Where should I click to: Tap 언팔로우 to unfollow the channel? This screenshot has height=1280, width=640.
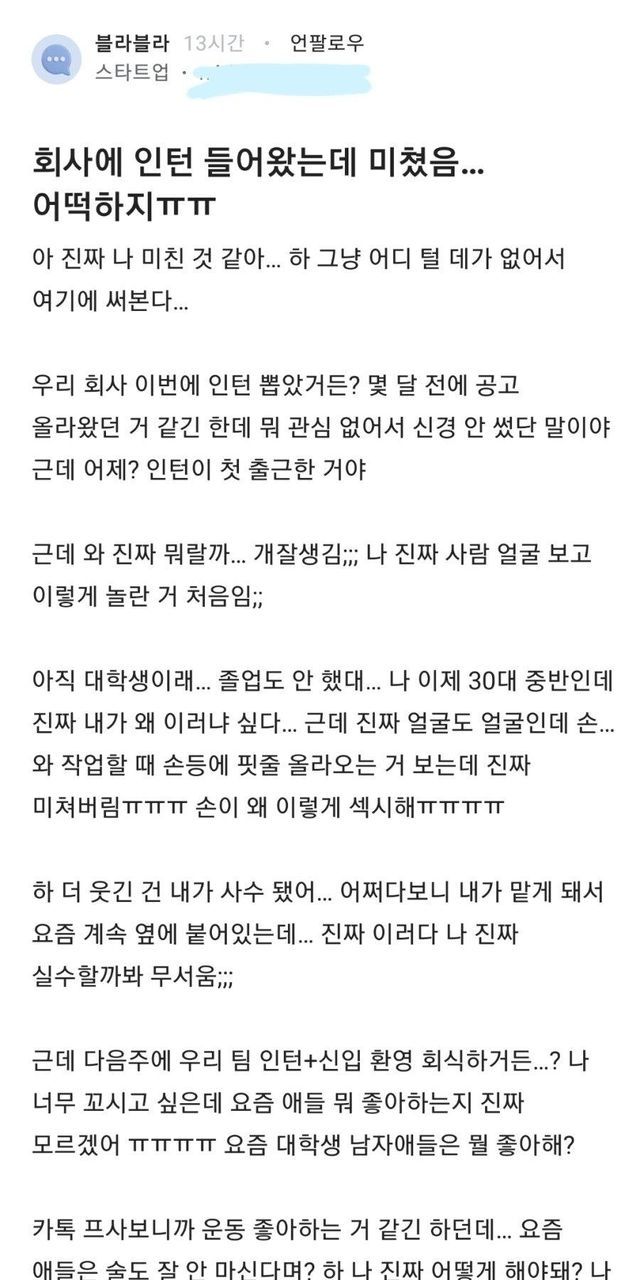[327, 43]
